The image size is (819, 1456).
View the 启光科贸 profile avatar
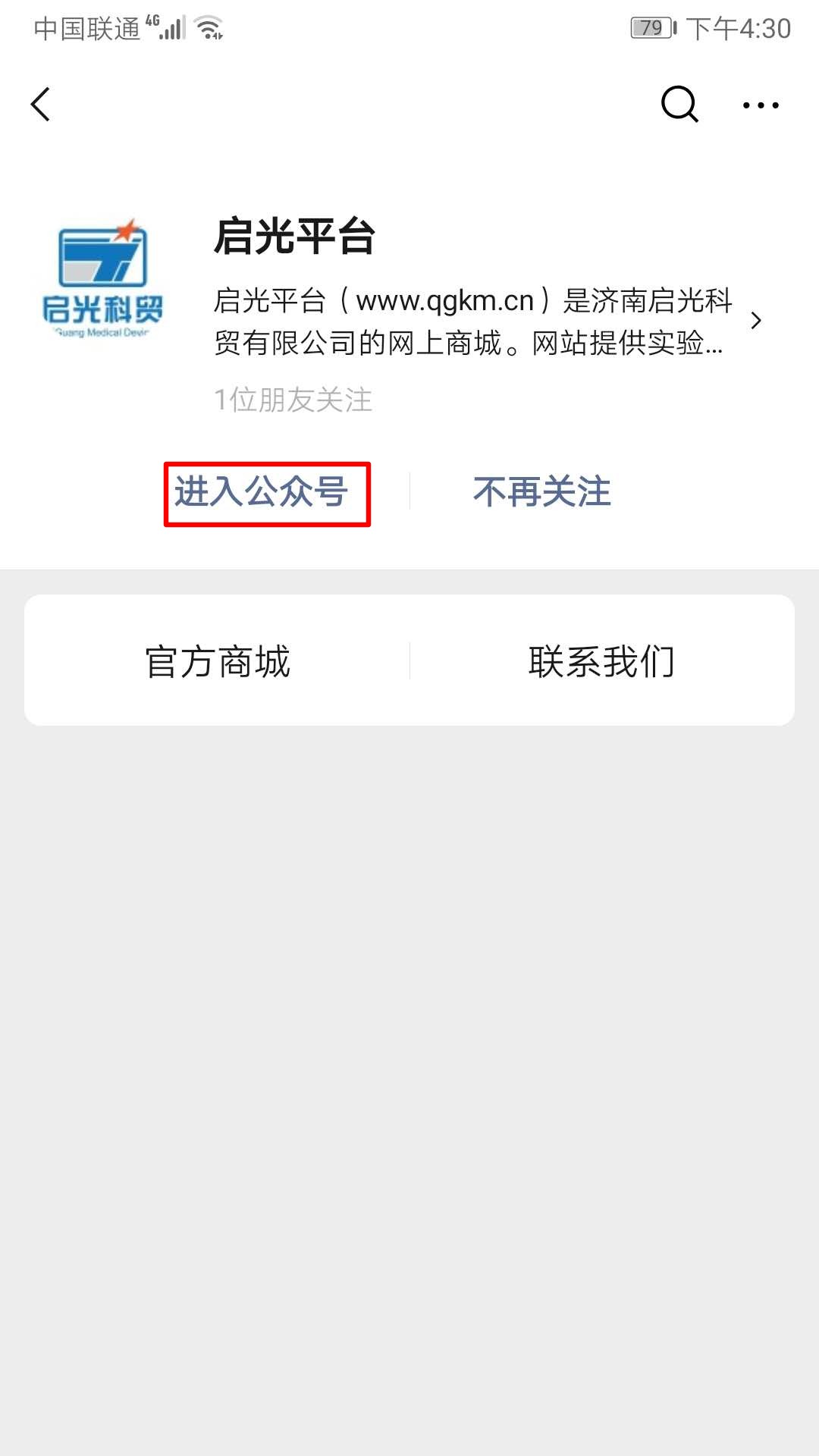[102, 278]
